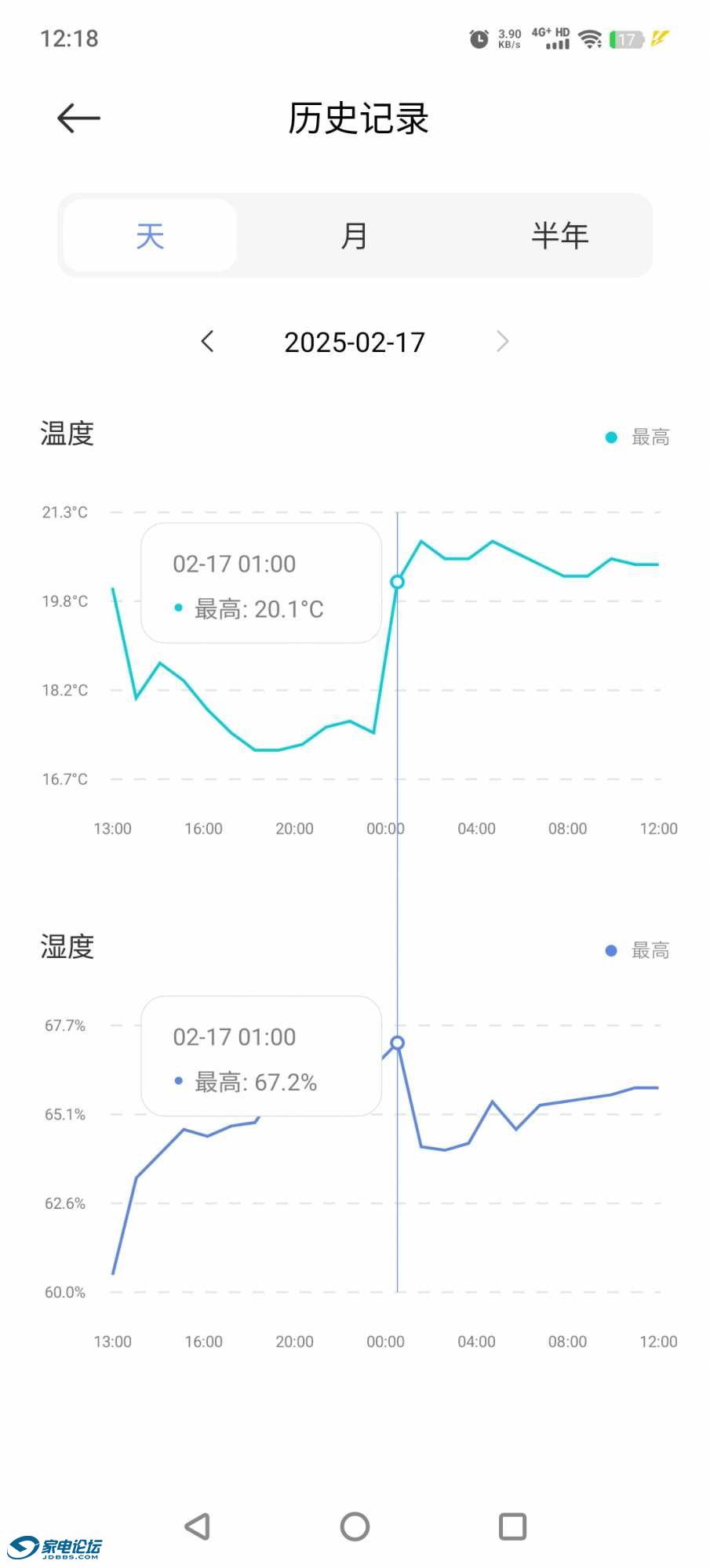Image resolution: width=710 pixels, height=1568 pixels.
Task: Toggle 最高 legend on temperature chart
Action: click(639, 437)
